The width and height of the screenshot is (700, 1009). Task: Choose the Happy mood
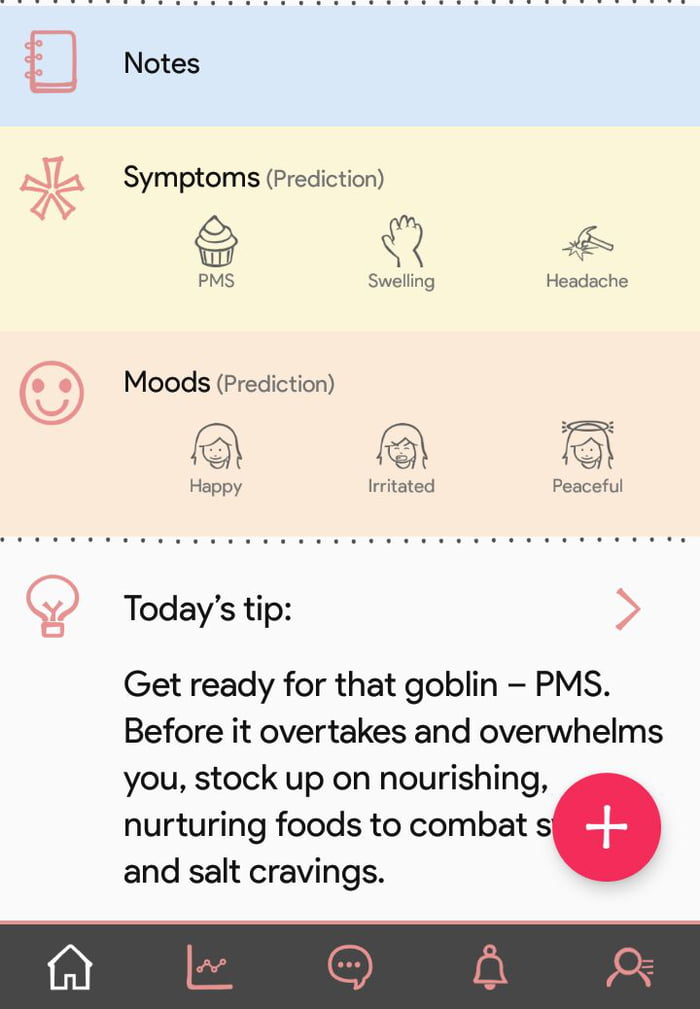pos(216,456)
